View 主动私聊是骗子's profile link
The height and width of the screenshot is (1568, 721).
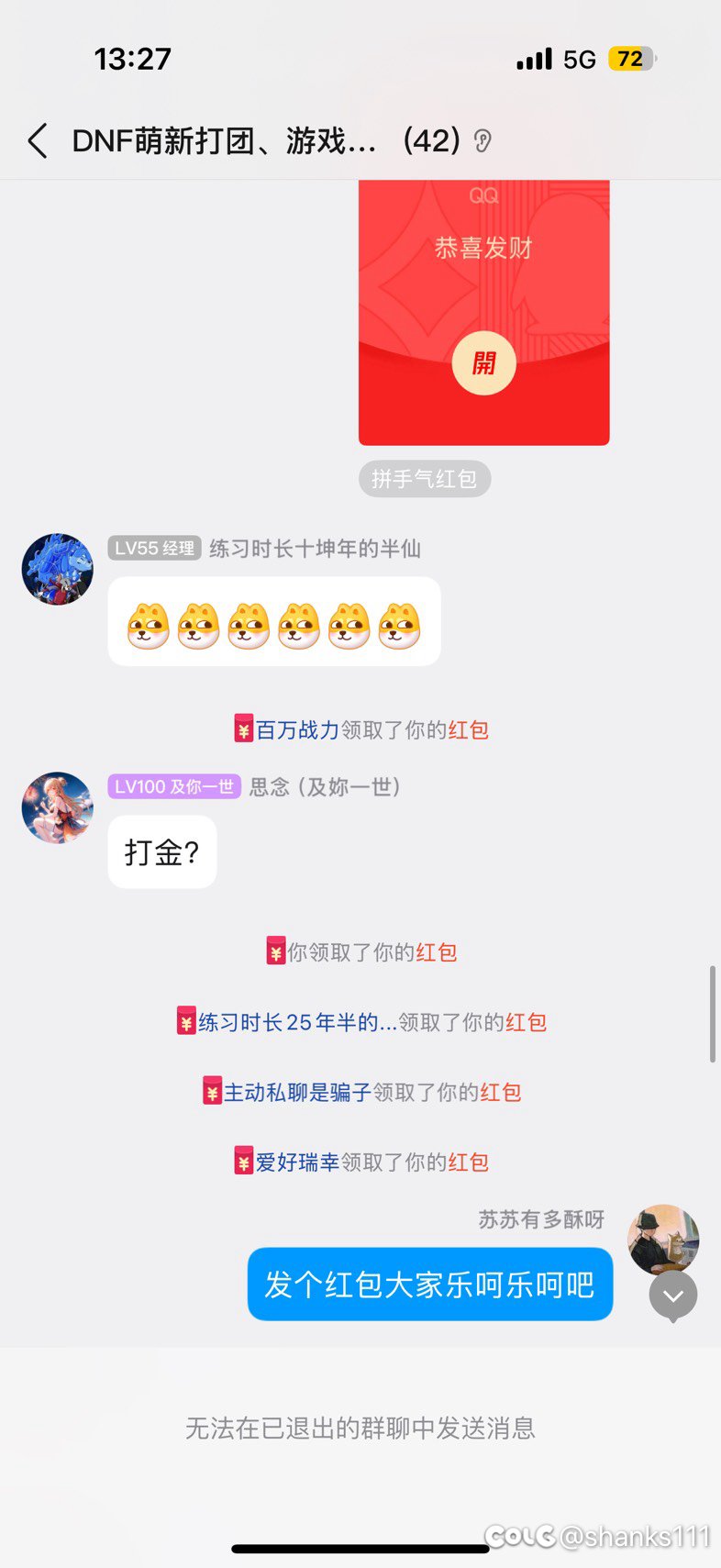[x=297, y=1093]
